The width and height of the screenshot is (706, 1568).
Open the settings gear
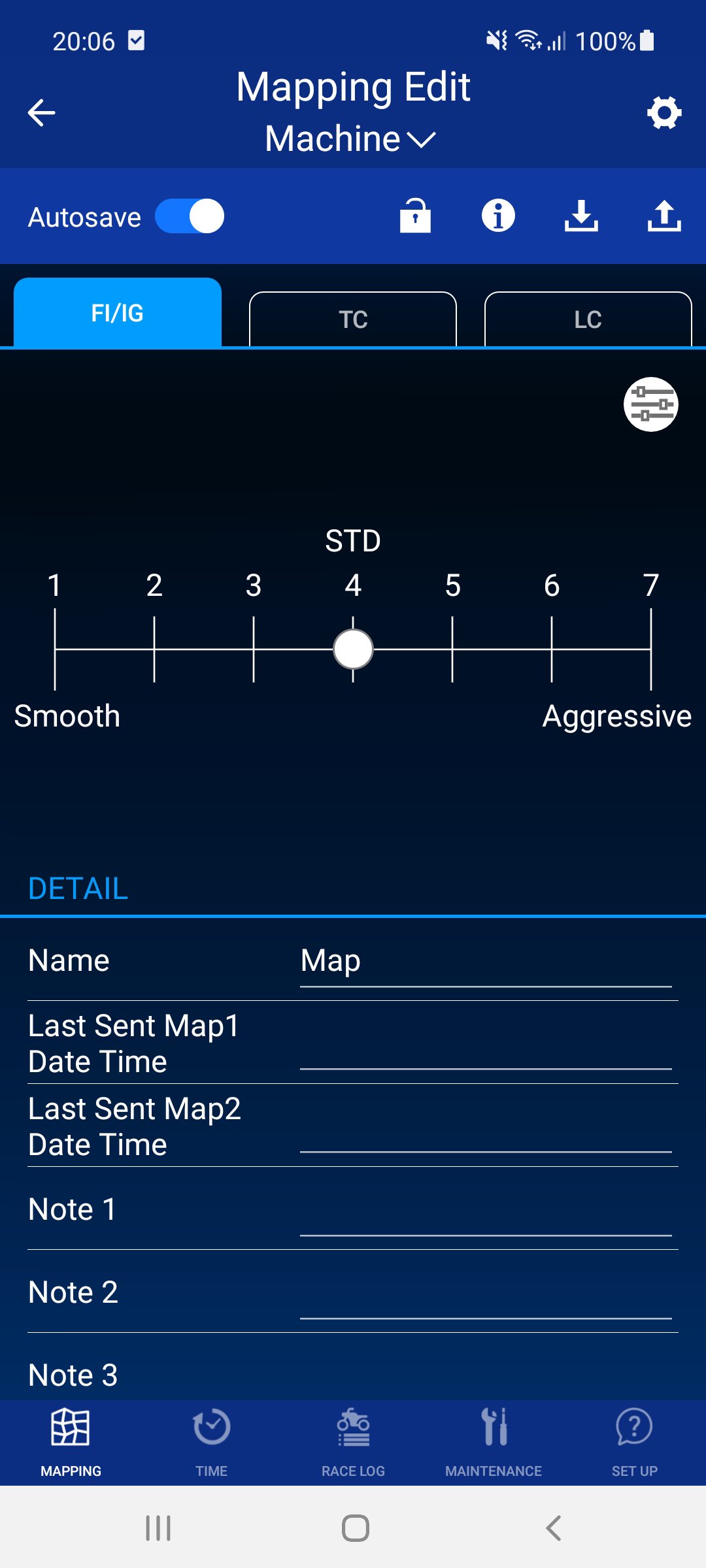click(664, 112)
